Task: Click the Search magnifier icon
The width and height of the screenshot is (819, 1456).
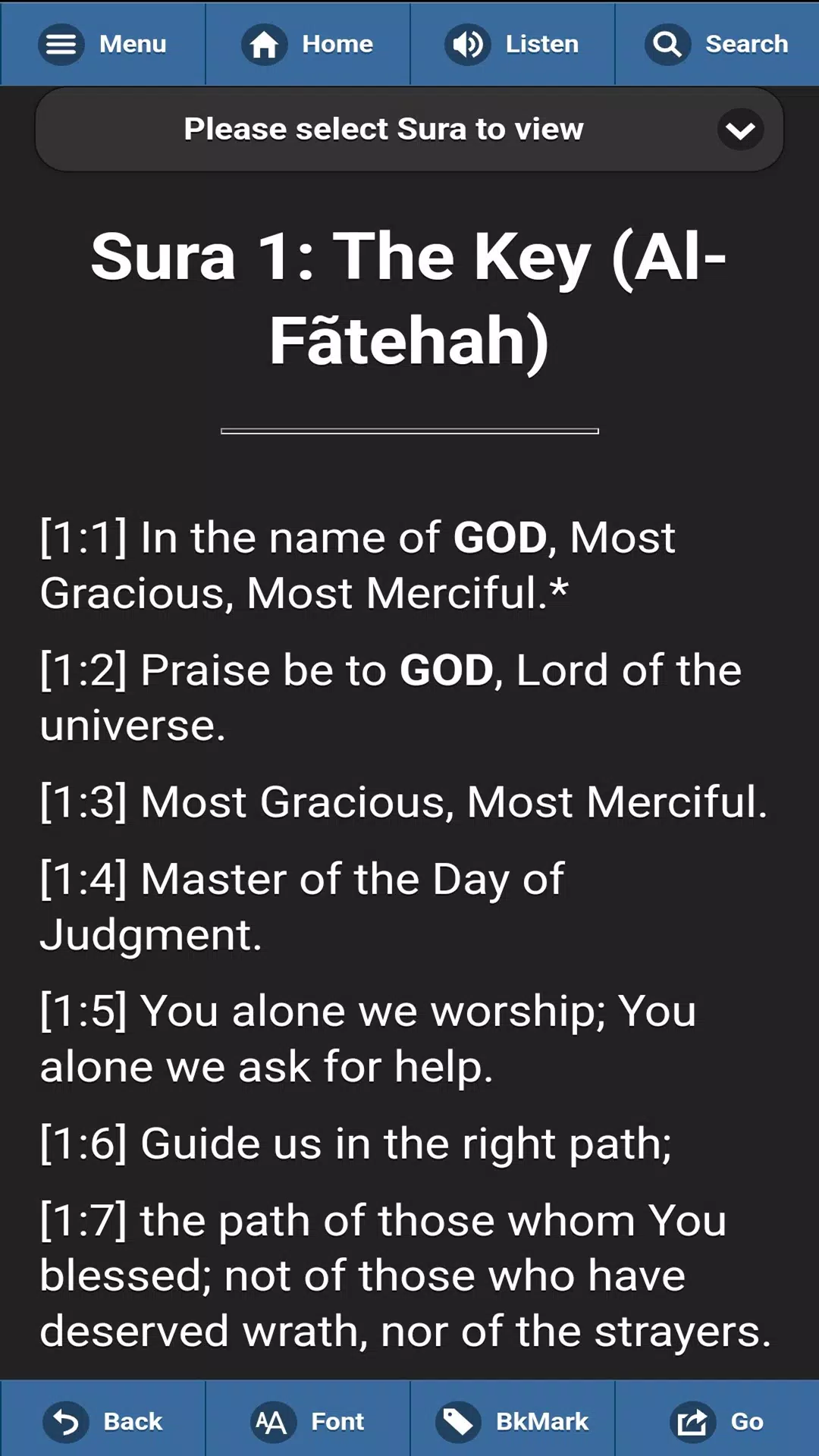Action: [667, 44]
